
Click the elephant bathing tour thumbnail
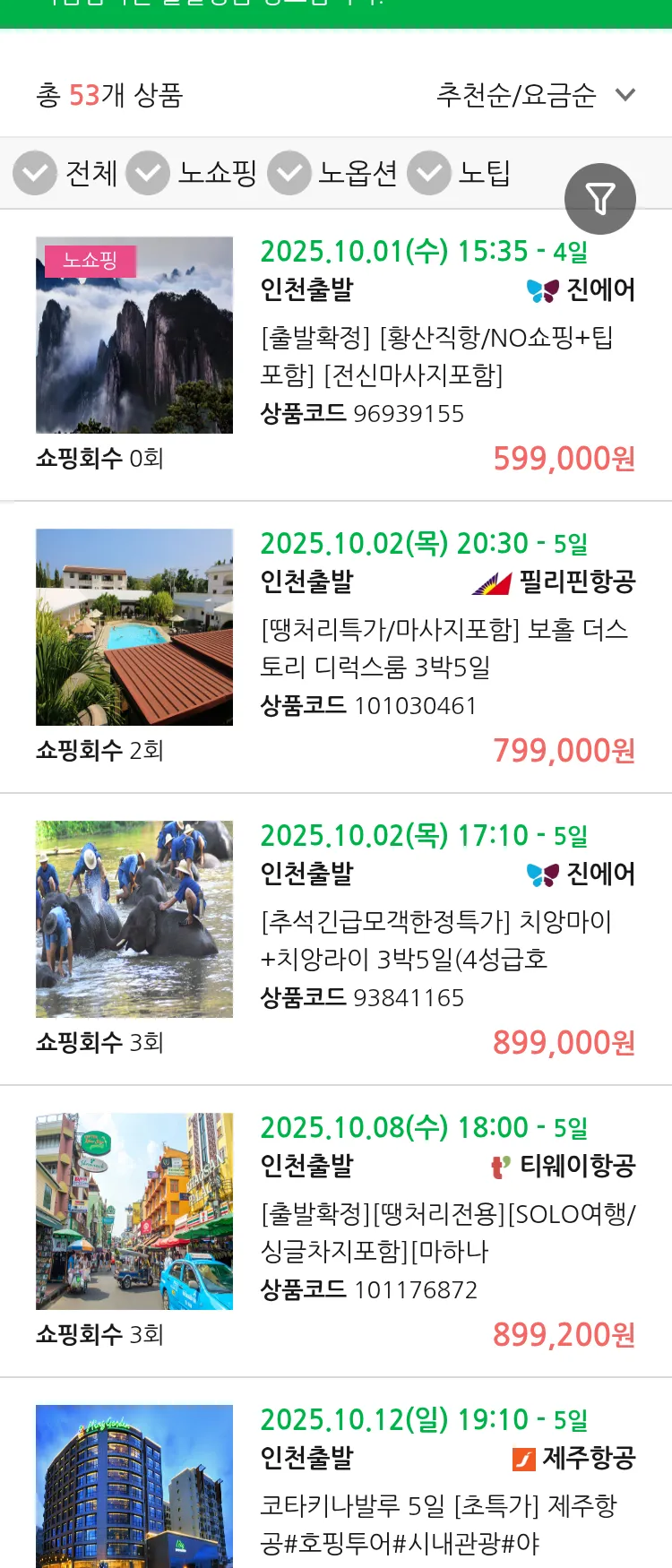click(134, 918)
